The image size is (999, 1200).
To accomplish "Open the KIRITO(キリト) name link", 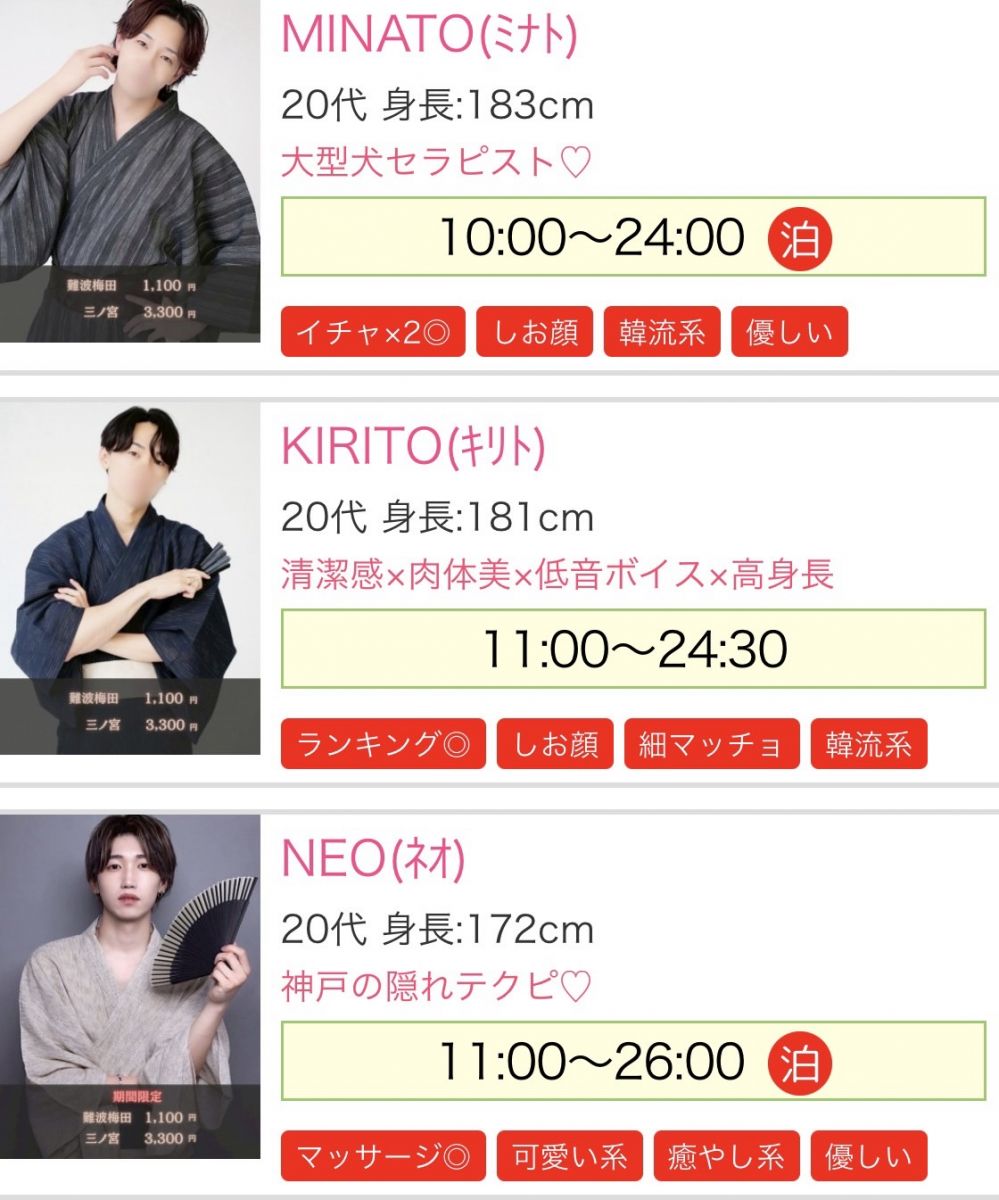I will coord(413,449).
